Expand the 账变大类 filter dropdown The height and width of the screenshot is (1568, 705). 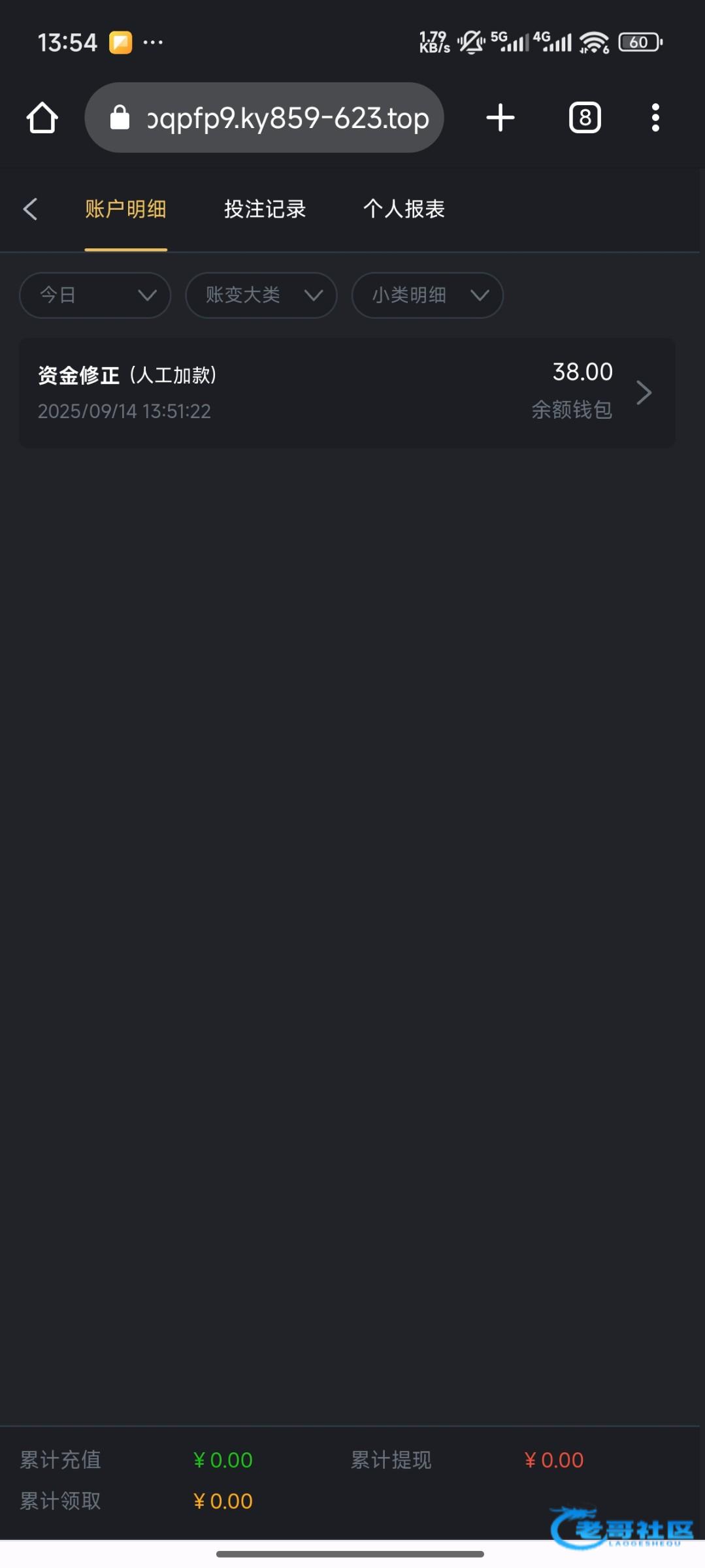click(261, 295)
